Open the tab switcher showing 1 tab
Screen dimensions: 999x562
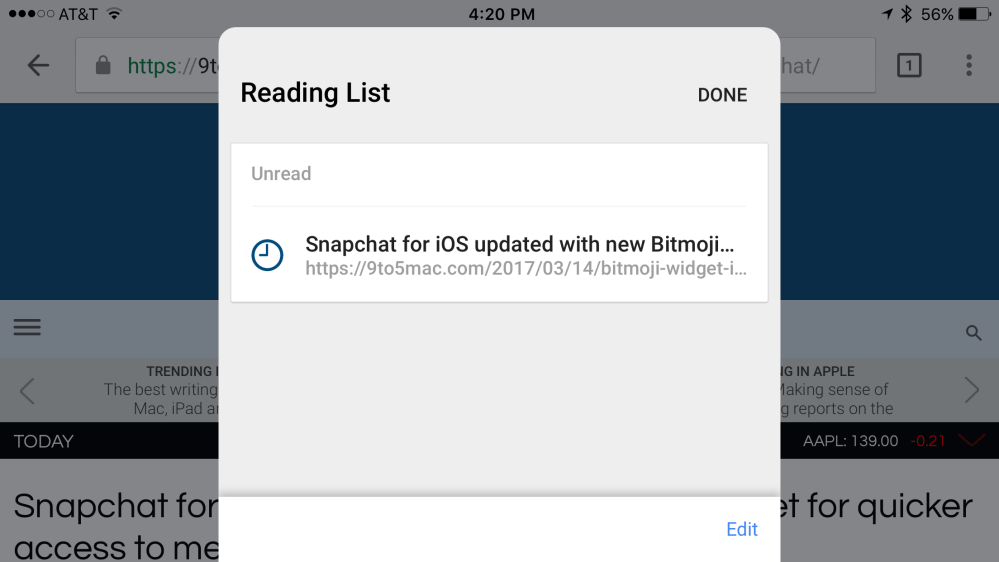click(908, 66)
